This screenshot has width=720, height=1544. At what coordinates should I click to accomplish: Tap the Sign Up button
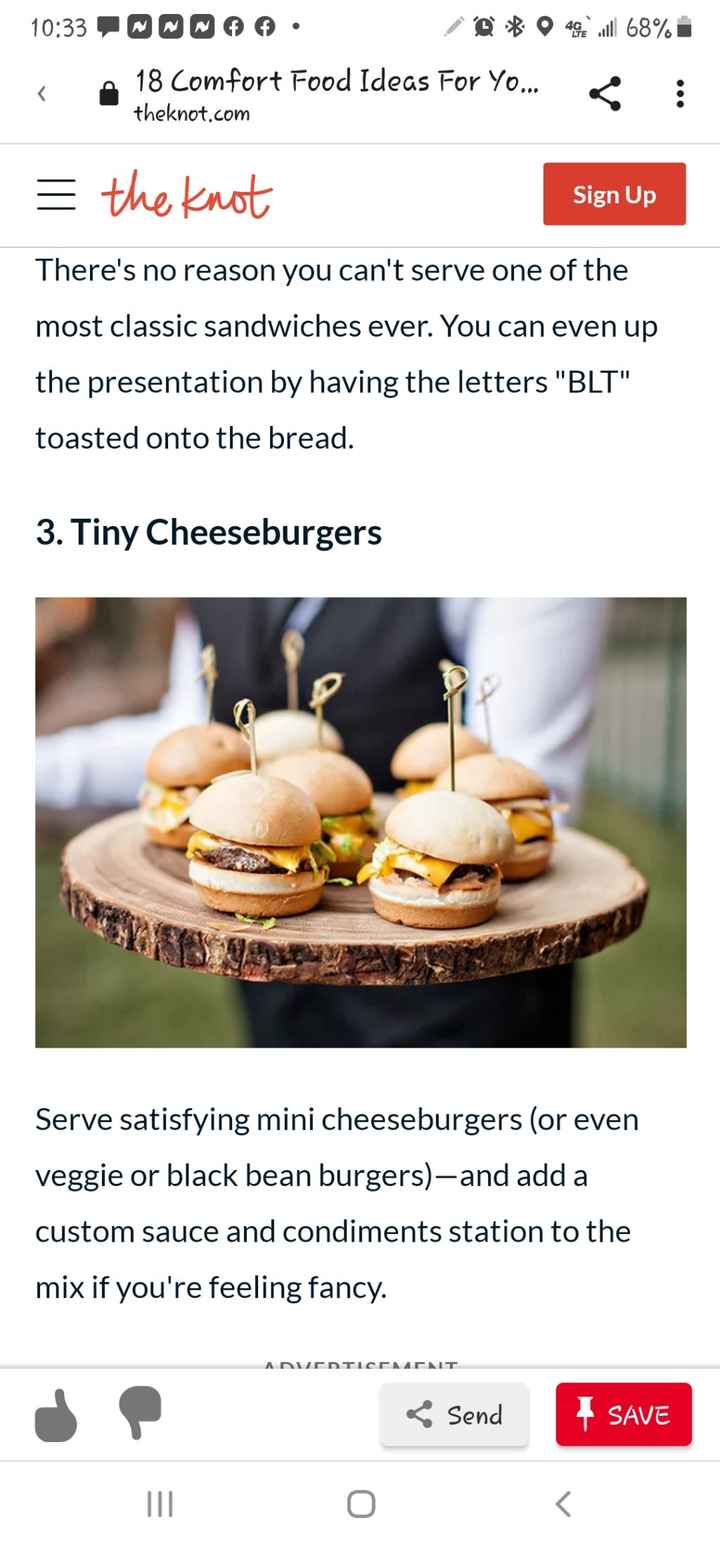click(614, 194)
